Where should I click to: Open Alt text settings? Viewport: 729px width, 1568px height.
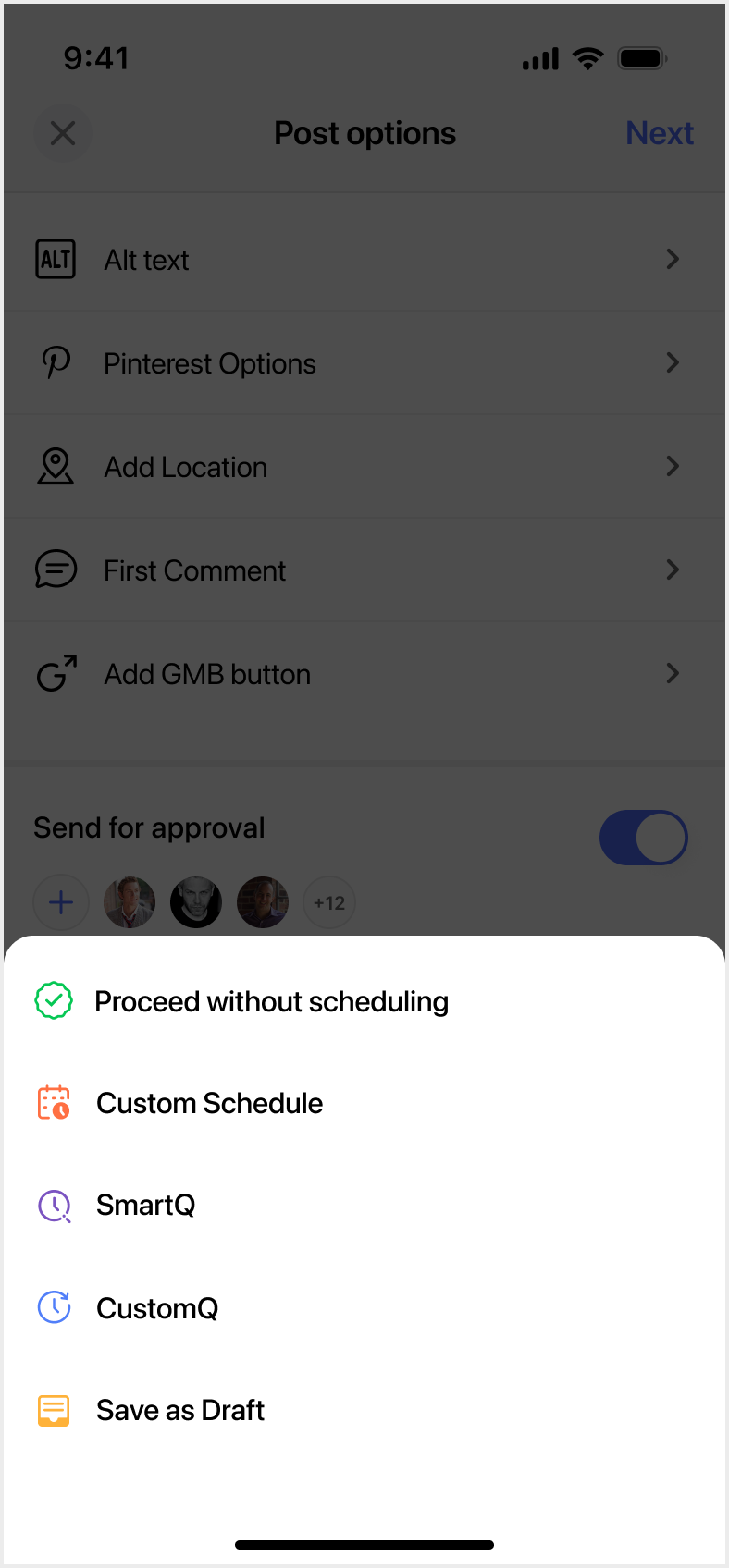click(364, 260)
